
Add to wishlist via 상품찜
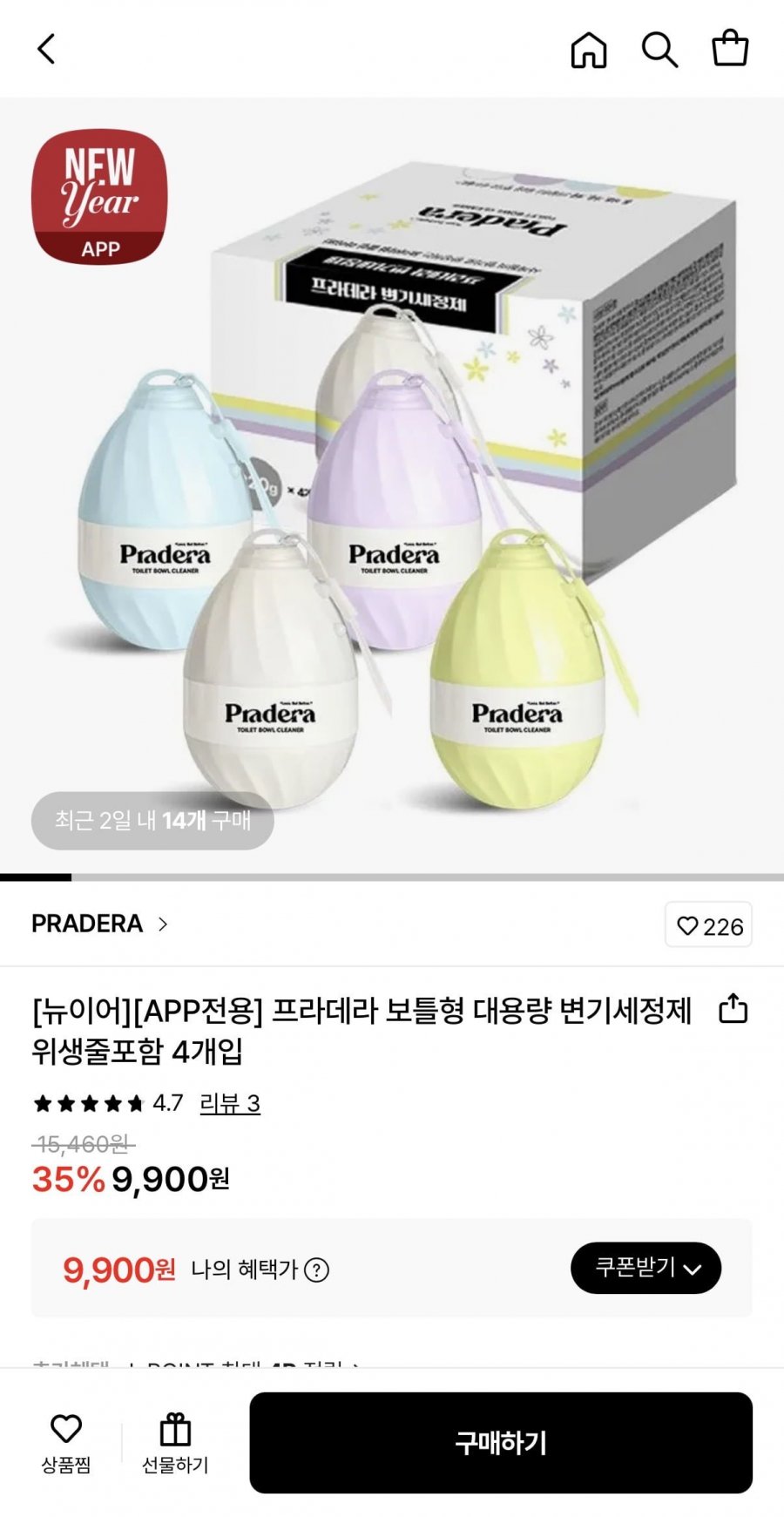coord(66,1442)
